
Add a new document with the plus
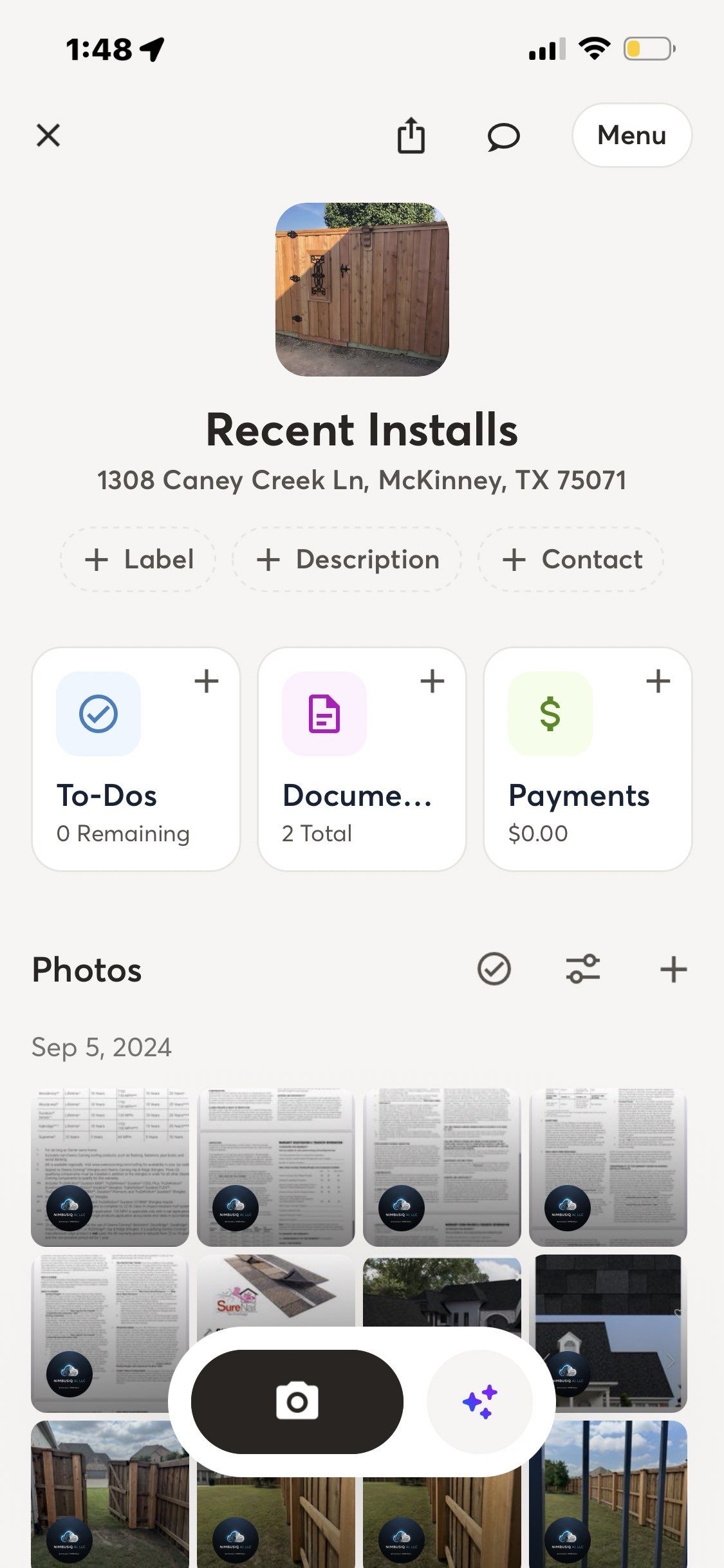(x=432, y=681)
